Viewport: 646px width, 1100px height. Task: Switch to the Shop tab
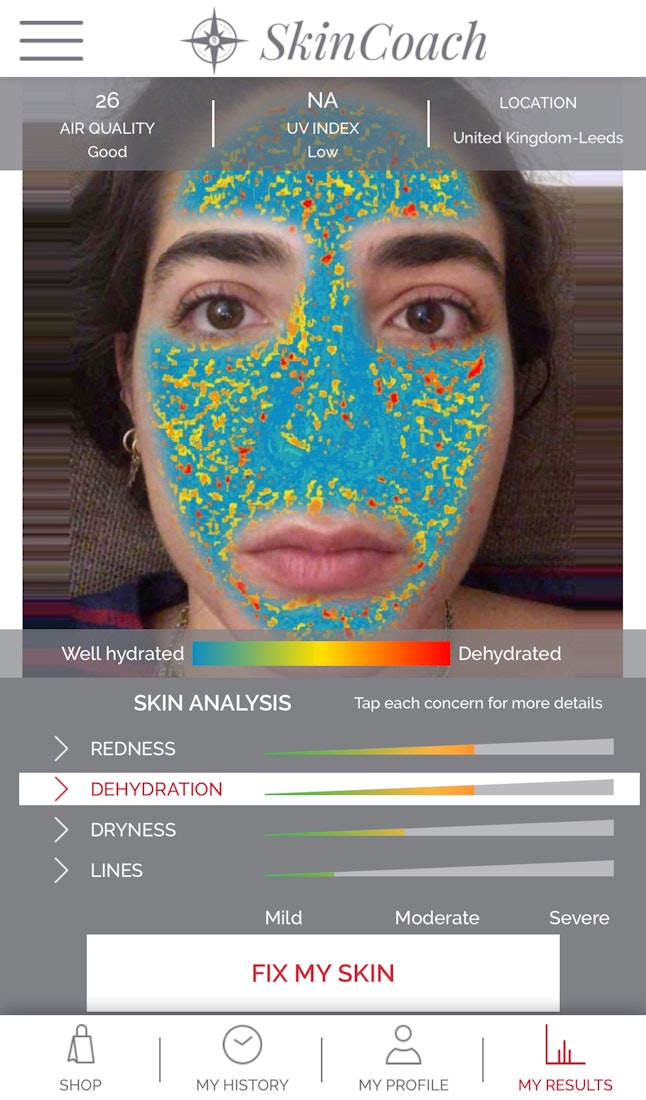pyautogui.click(x=80, y=1059)
